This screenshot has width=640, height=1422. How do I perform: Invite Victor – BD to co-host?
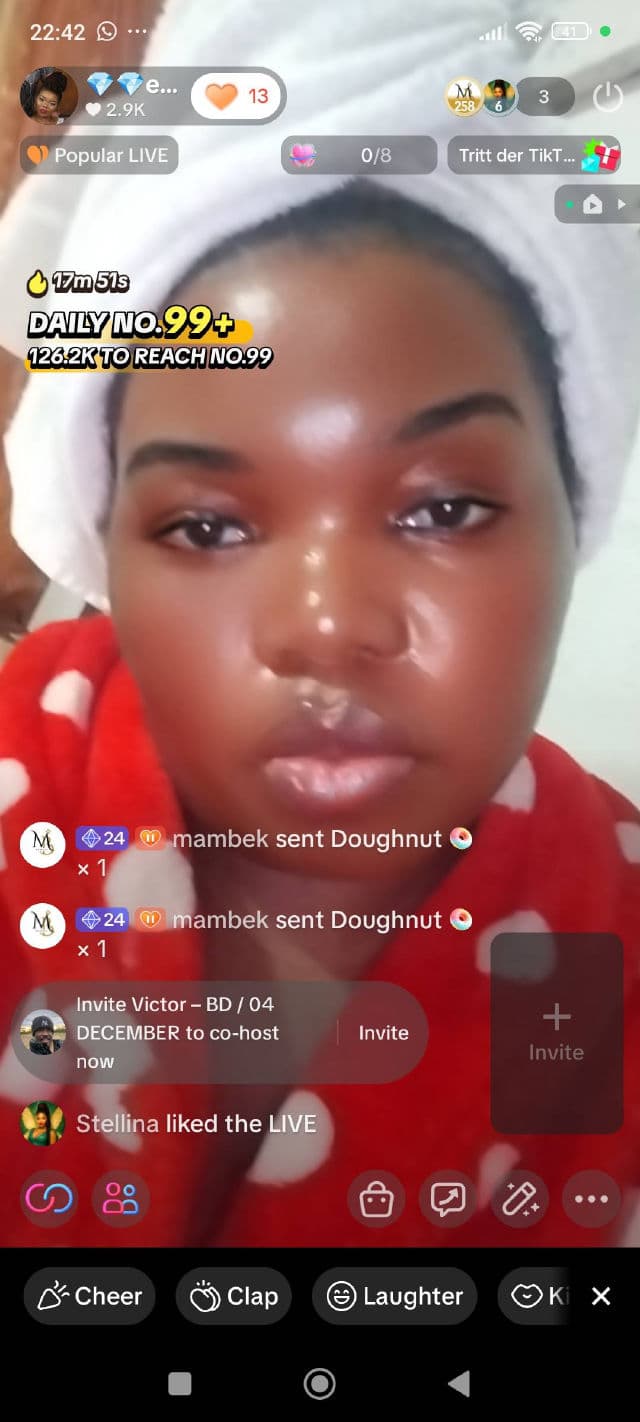pos(383,1033)
